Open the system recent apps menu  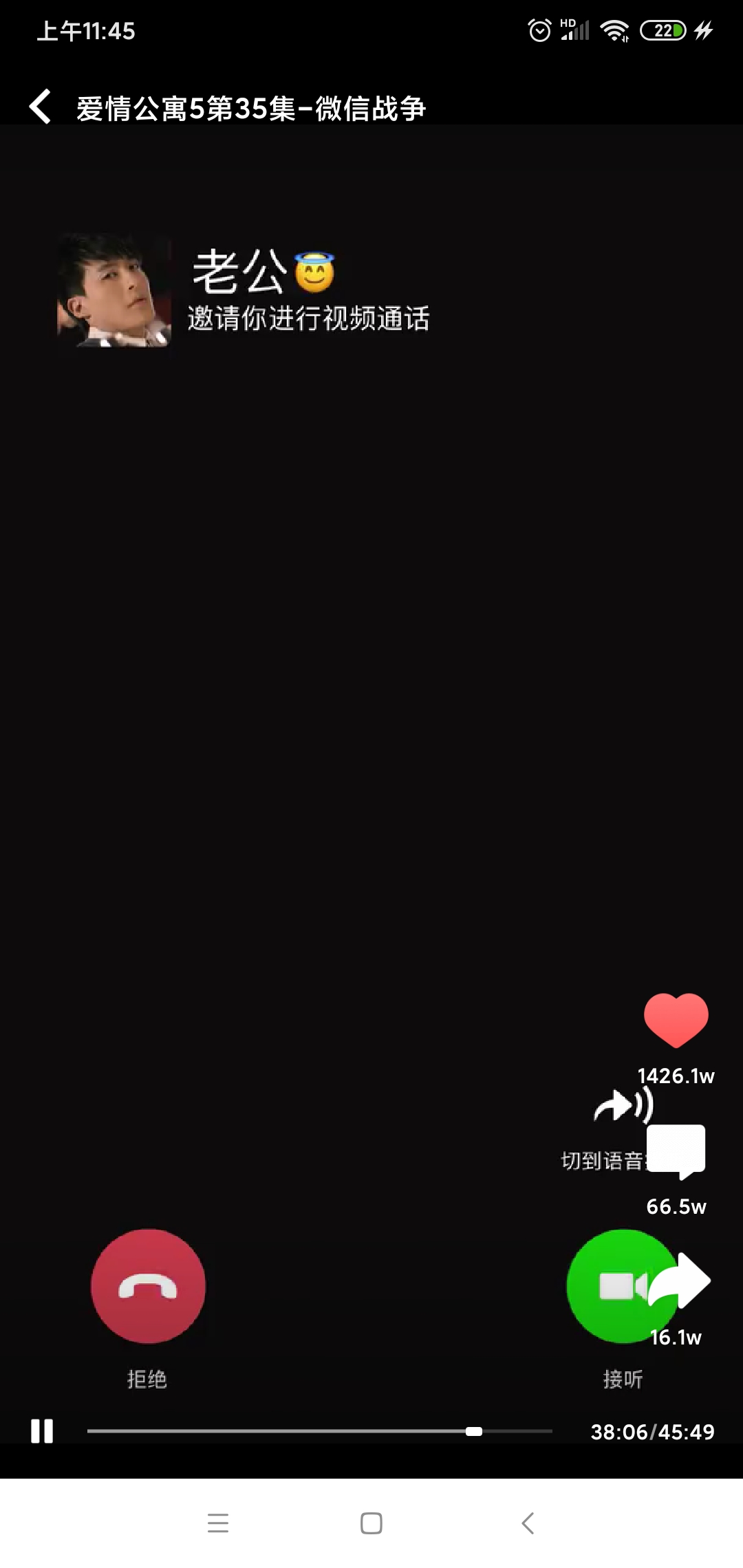218,1523
